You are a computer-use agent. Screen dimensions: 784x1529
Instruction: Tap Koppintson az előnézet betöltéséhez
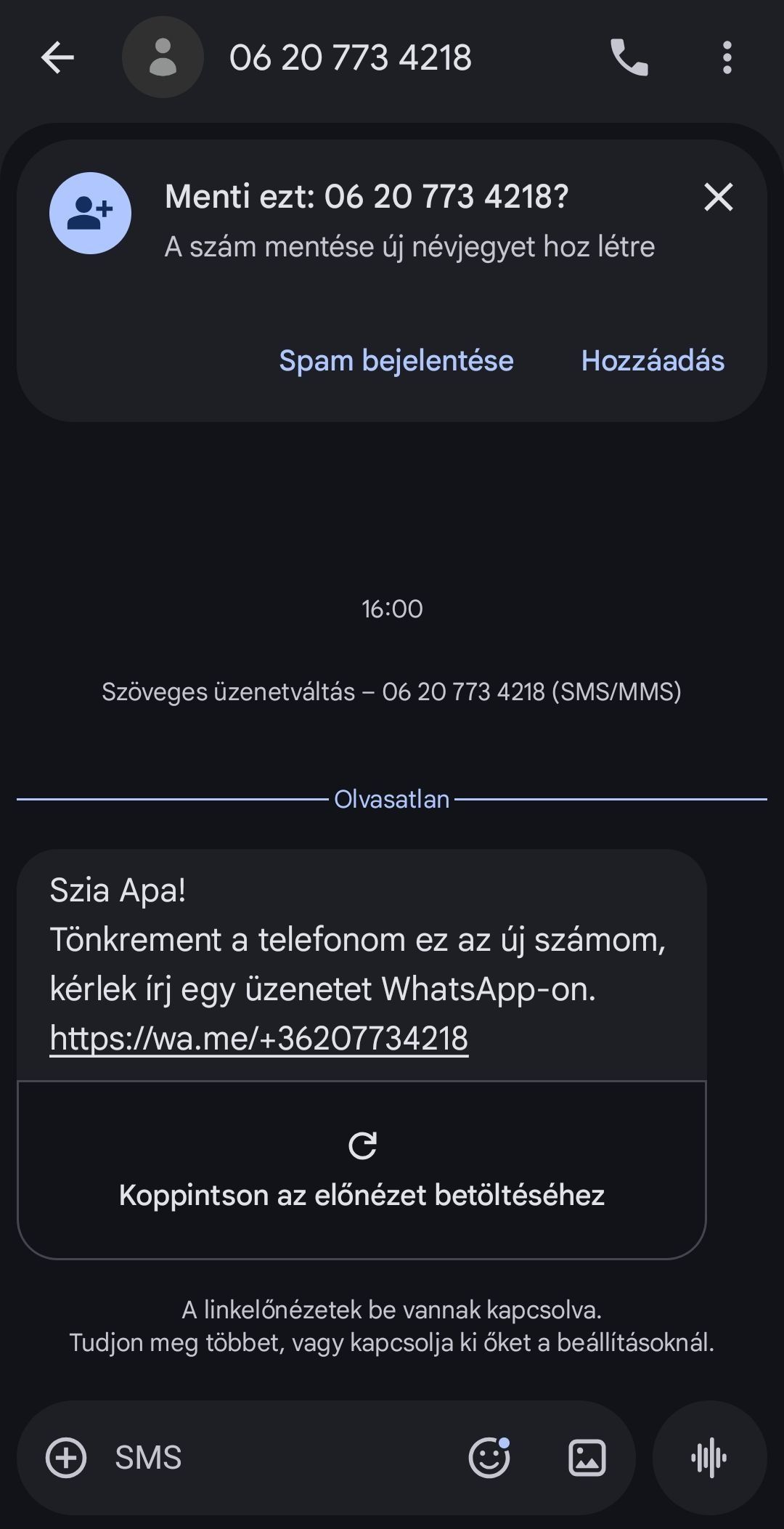coord(364,1193)
